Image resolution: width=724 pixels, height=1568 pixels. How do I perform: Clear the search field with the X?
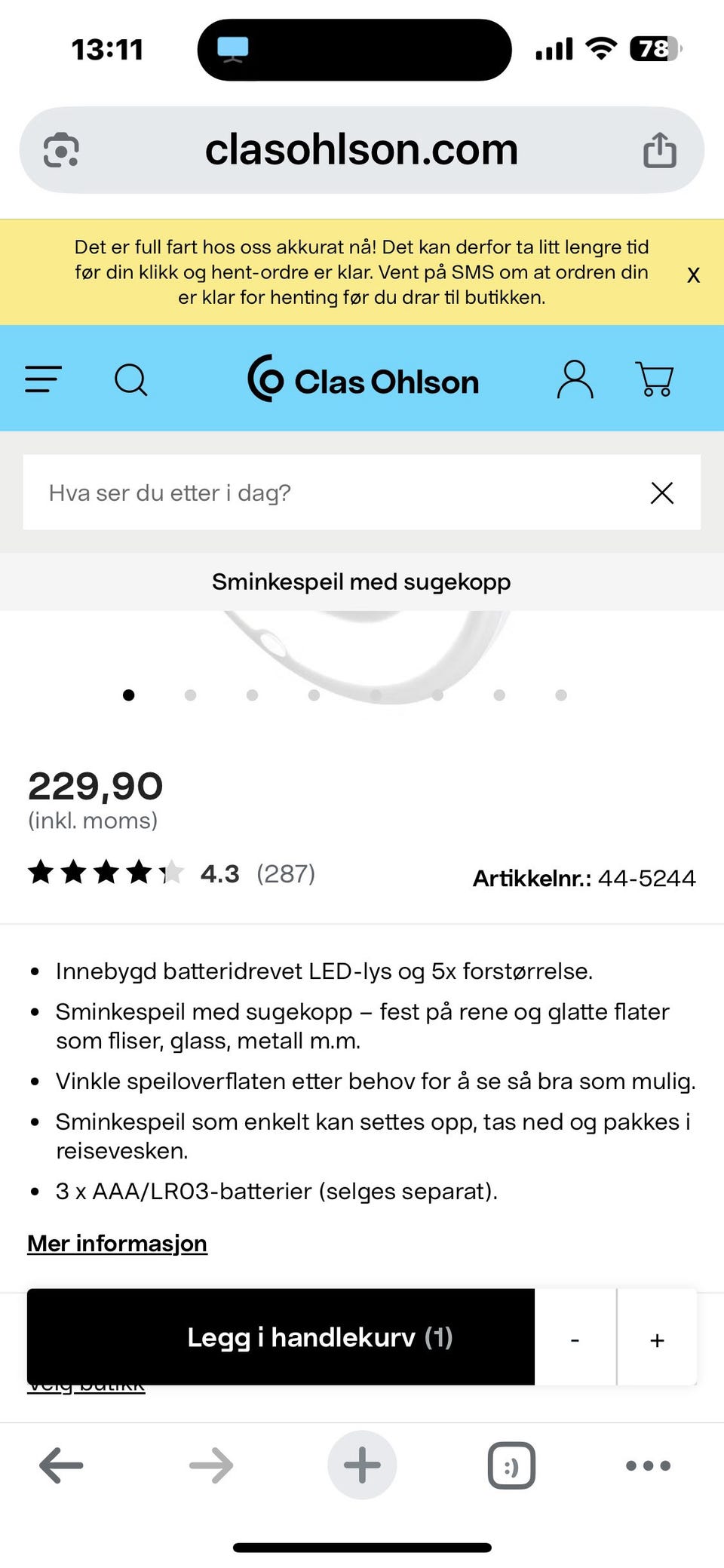661,492
